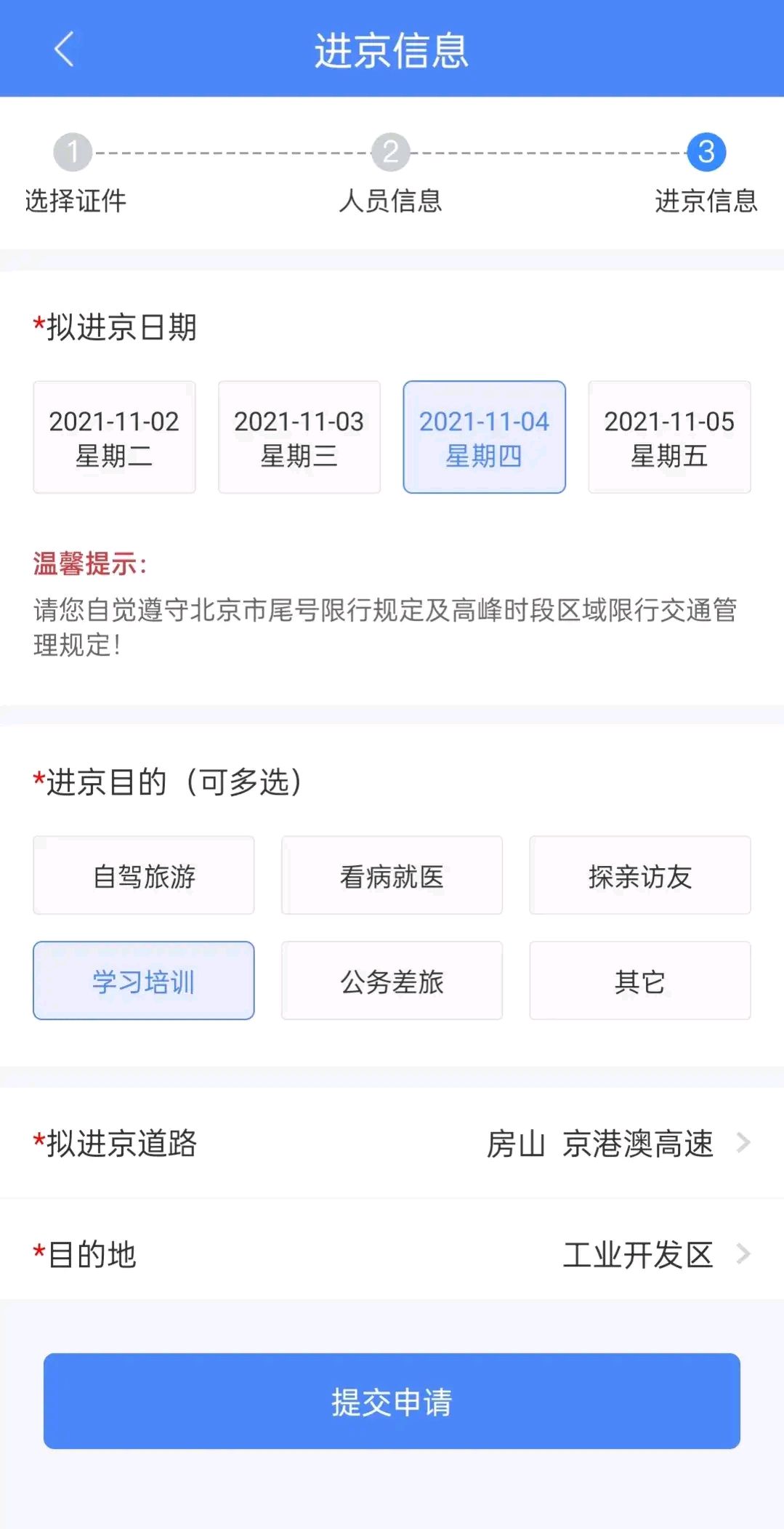Click the highlighted step 3 circle

[x=706, y=152]
